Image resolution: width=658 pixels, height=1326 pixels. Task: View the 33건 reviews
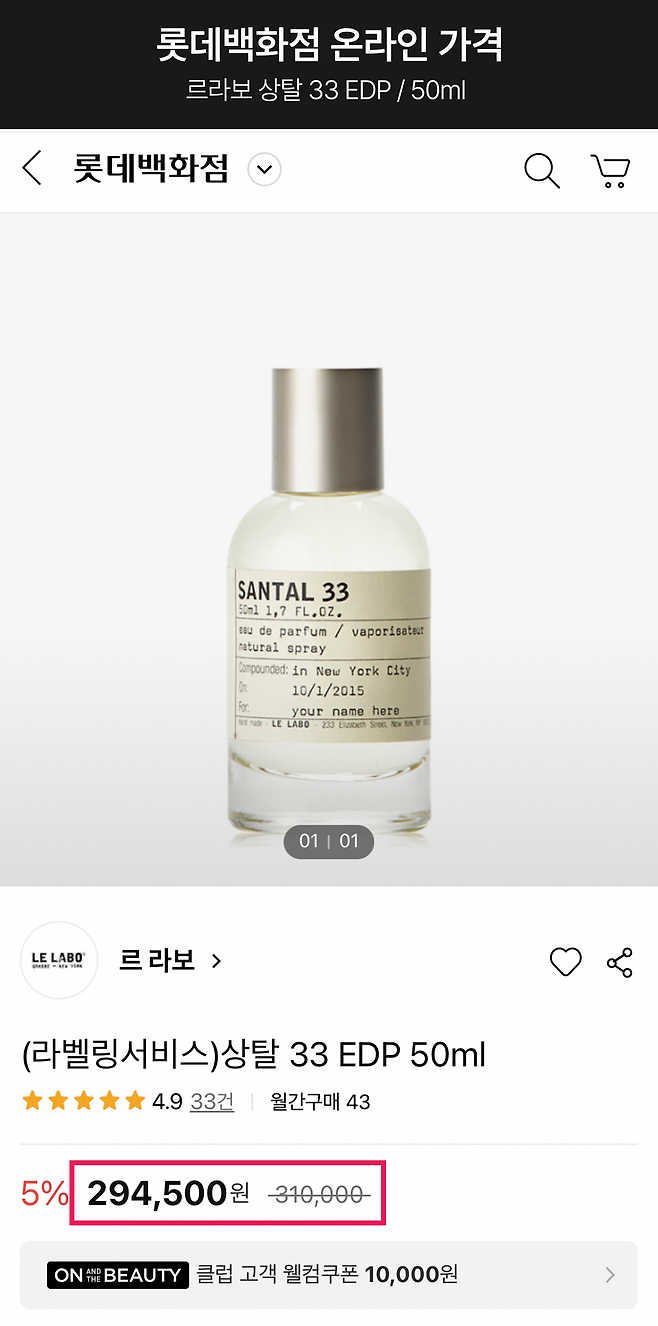point(212,1102)
